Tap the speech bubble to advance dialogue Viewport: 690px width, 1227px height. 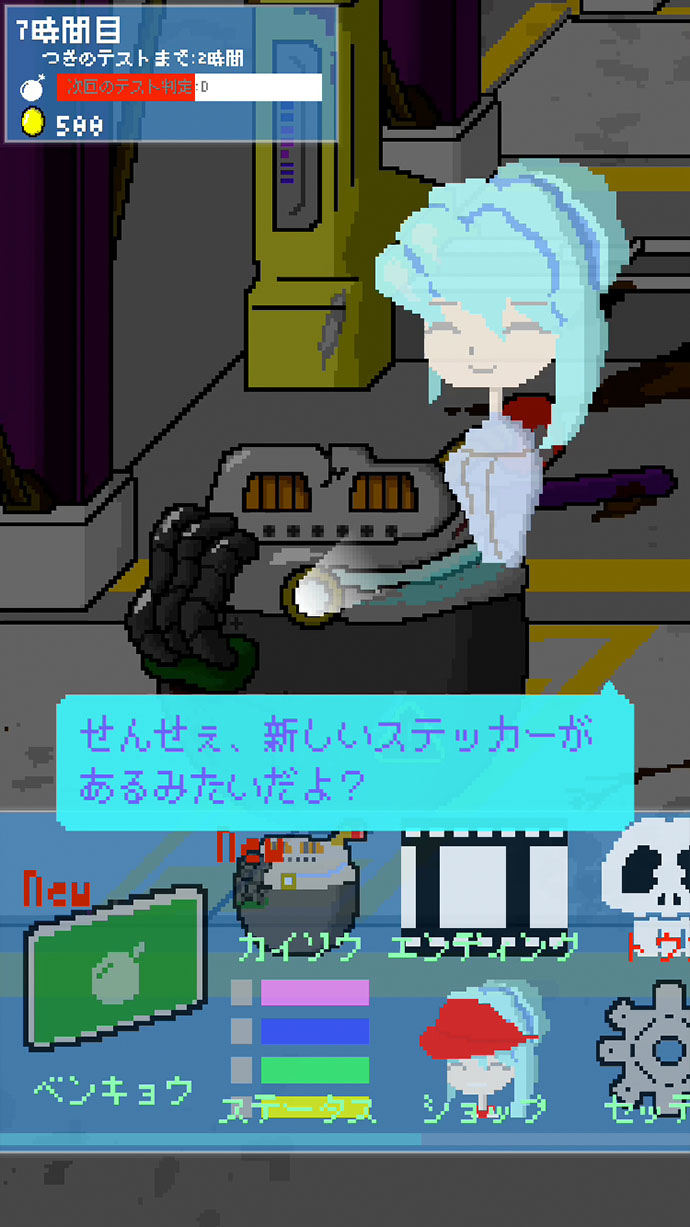point(345,761)
